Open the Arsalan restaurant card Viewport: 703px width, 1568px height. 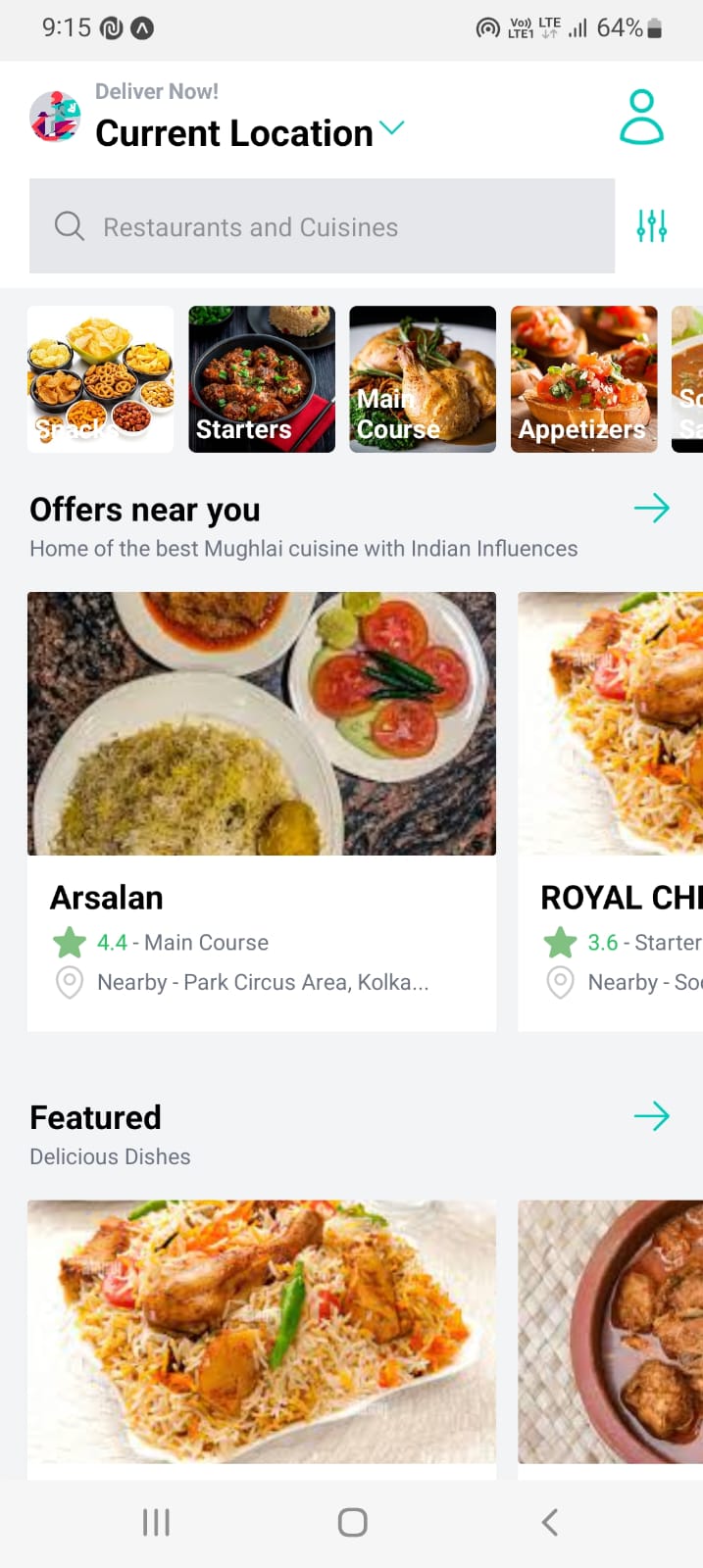pos(262,810)
